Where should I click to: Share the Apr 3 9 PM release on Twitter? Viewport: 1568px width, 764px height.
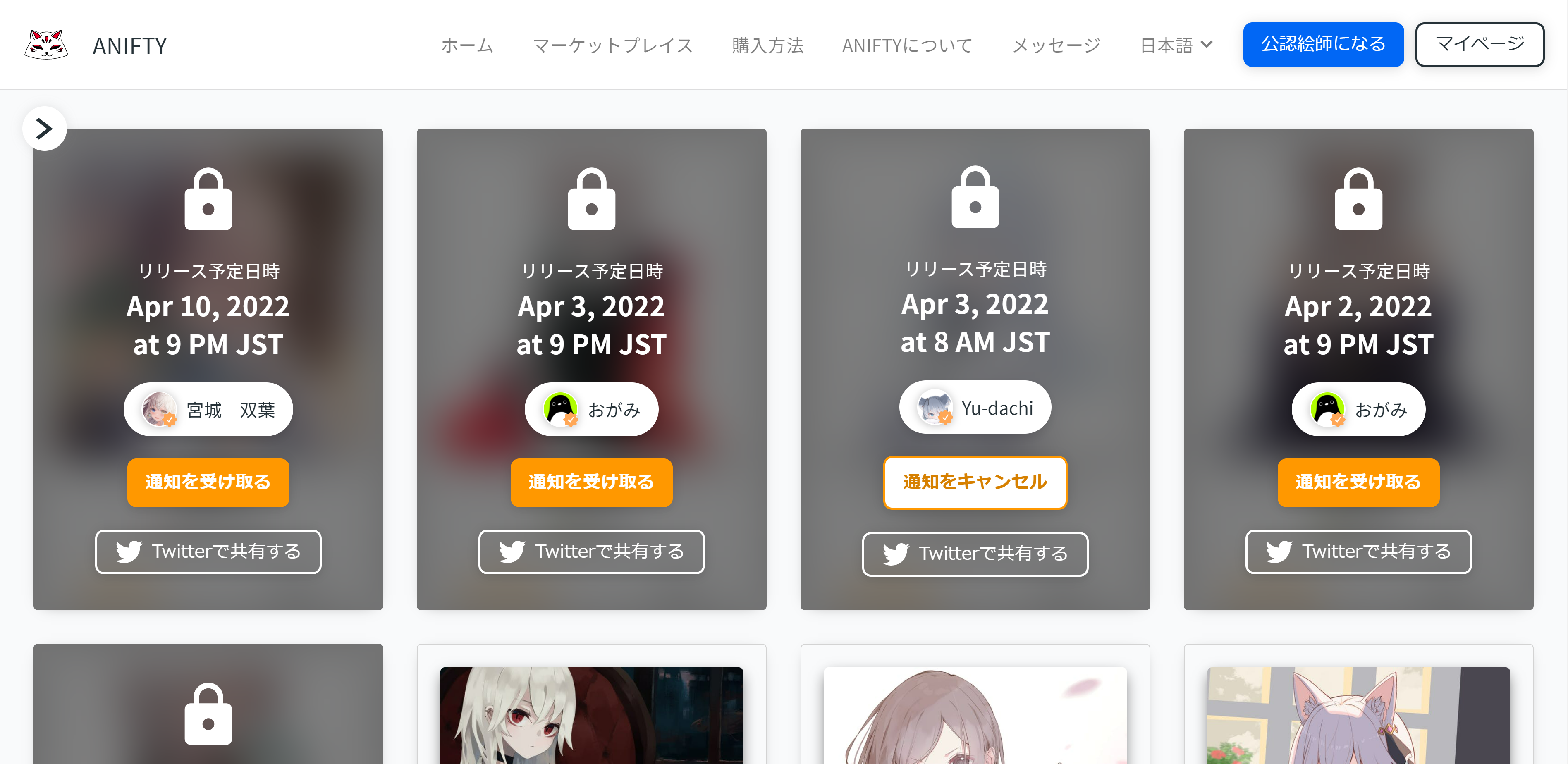[x=591, y=552]
